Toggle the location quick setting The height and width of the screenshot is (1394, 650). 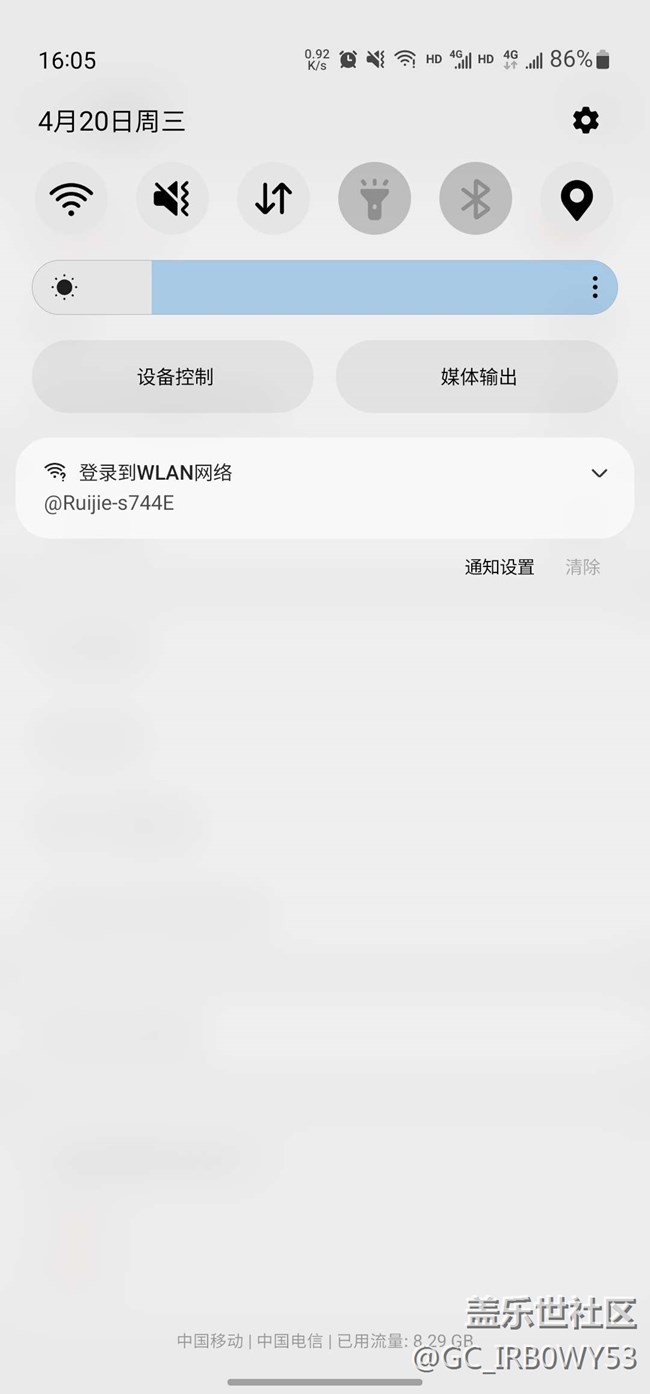click(576, 199)
